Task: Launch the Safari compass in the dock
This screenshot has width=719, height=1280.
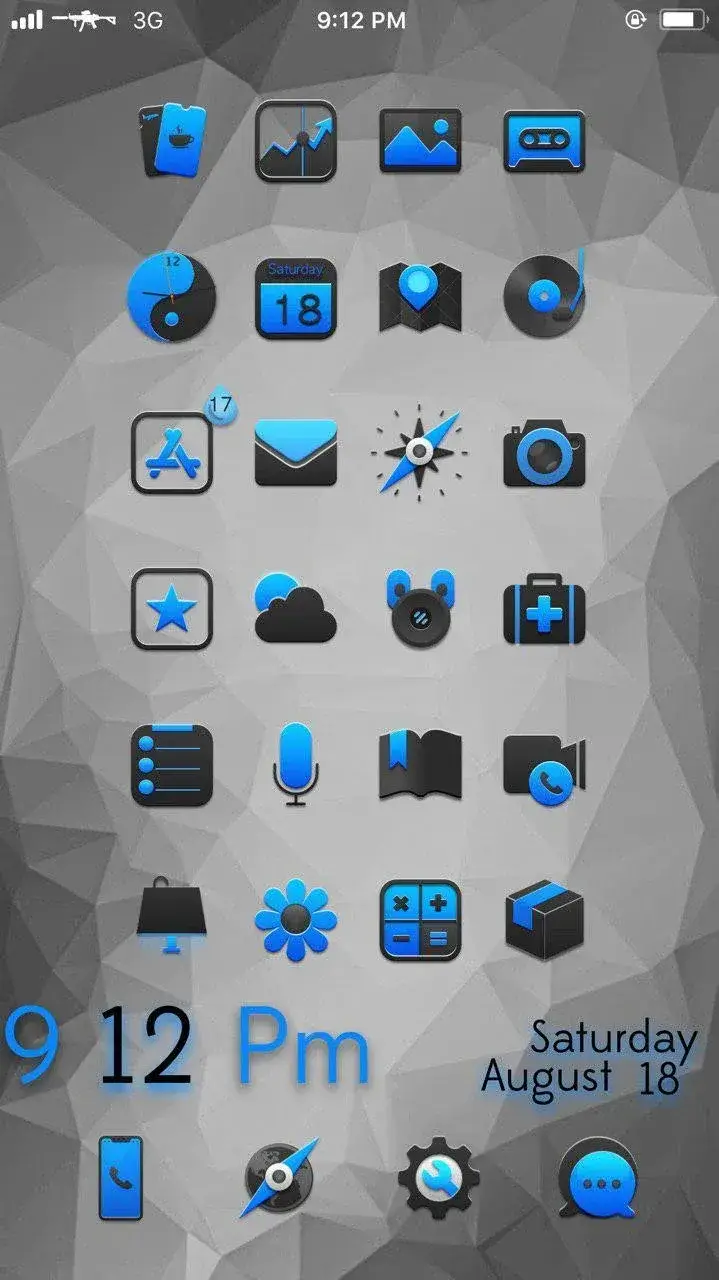Action: [280, 1177]
